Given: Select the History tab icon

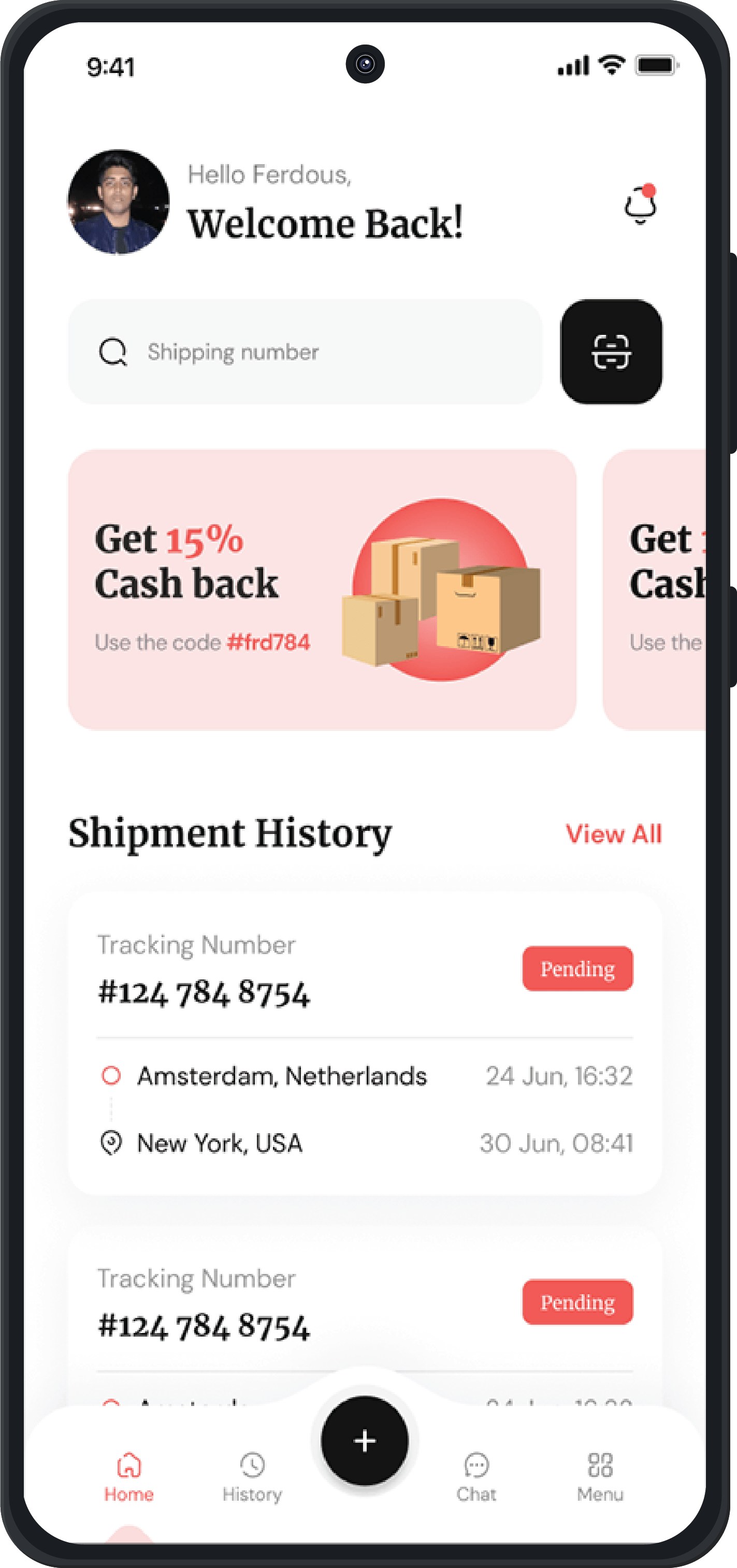Looking at the screenshot, I should (253, 1463).
